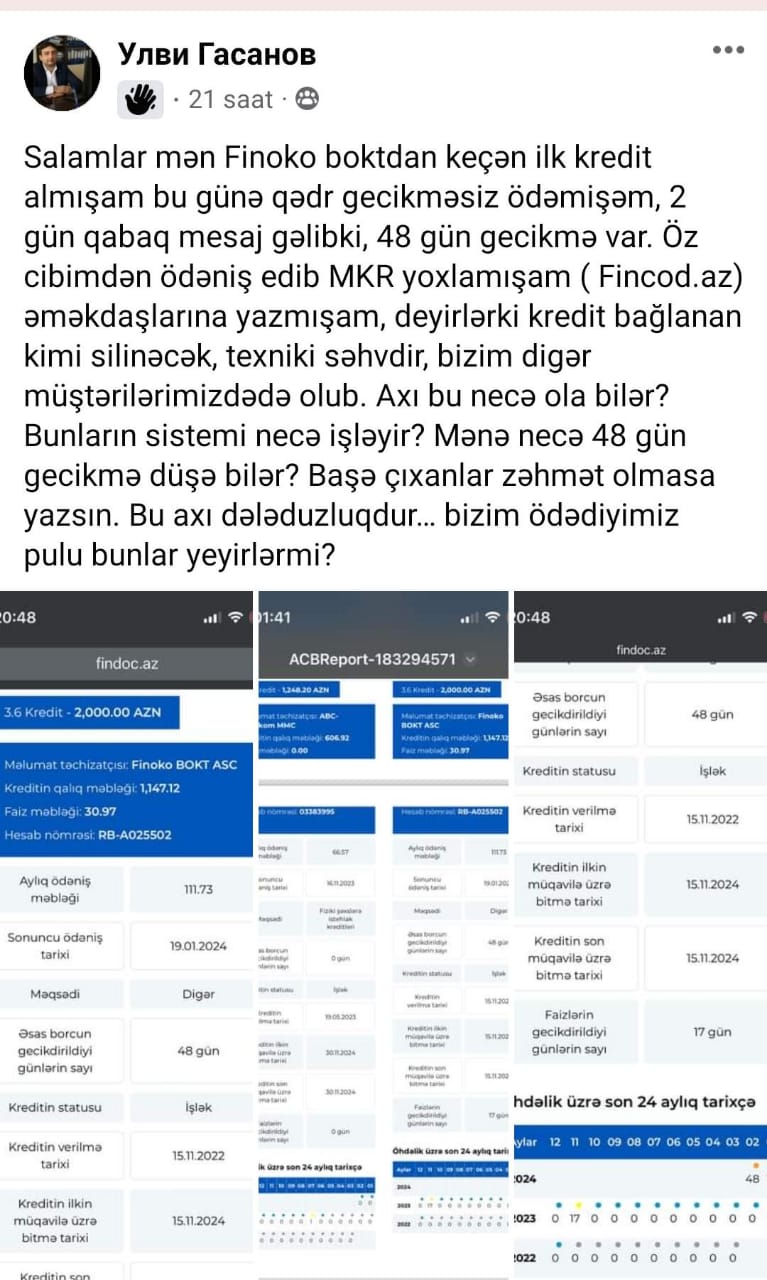Viewport: 767px width, 1280px height.
Task: Open the post's three-dot overflow menu
Action: click(x=728, y=51)
